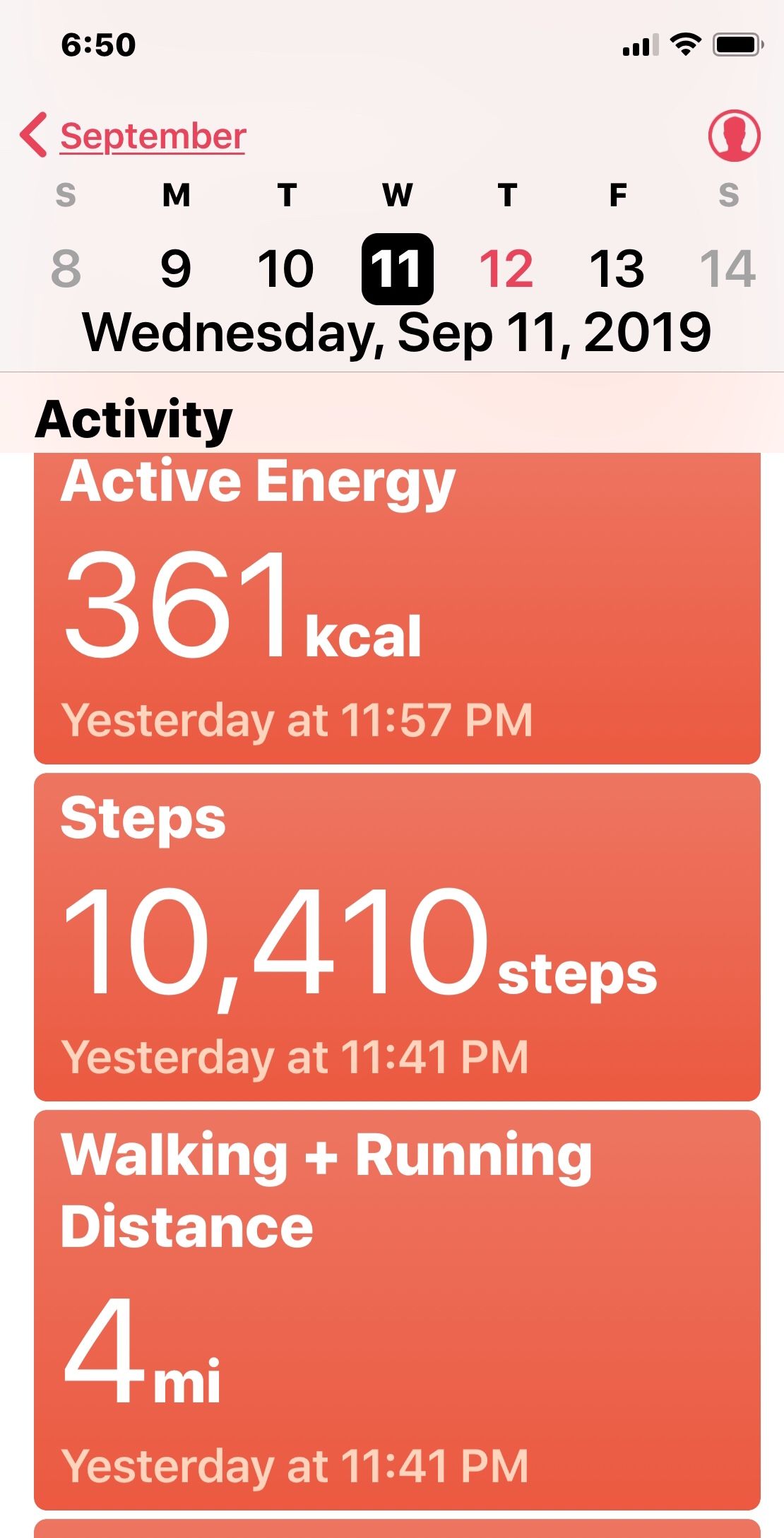
Task: Open the Active Energy card
Action: coord(397,608)
